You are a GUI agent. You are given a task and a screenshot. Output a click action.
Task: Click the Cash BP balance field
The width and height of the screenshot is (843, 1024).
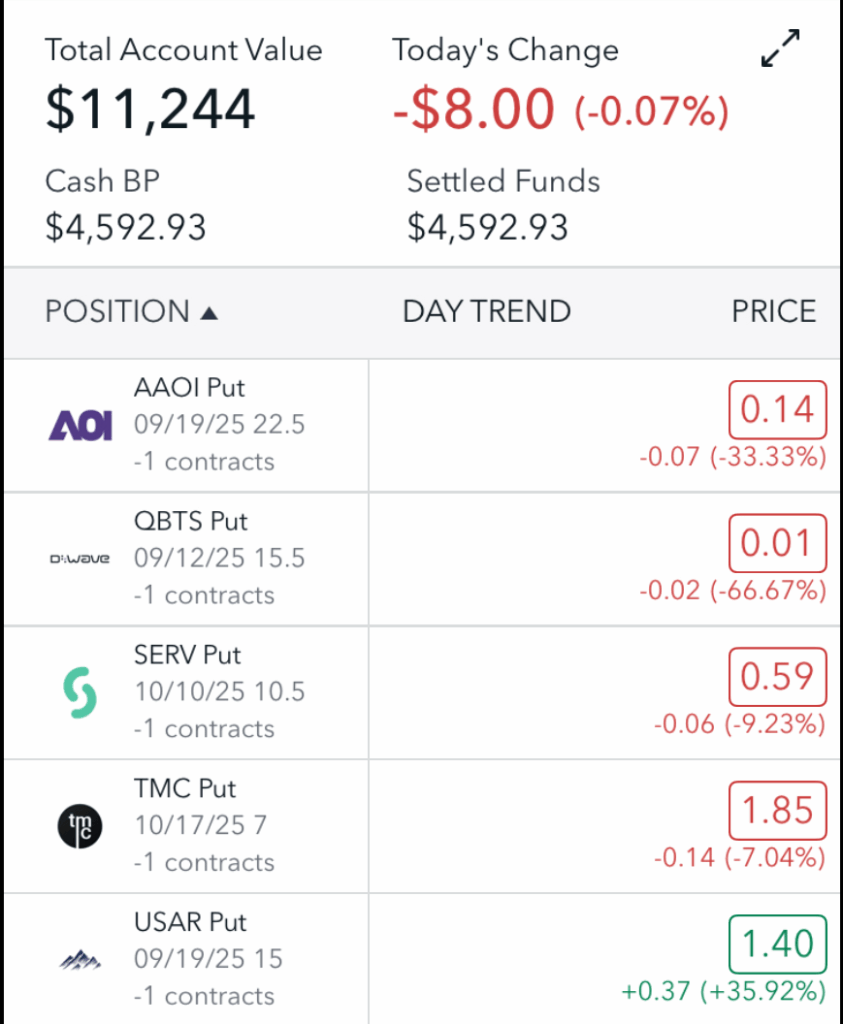(125, 227)
